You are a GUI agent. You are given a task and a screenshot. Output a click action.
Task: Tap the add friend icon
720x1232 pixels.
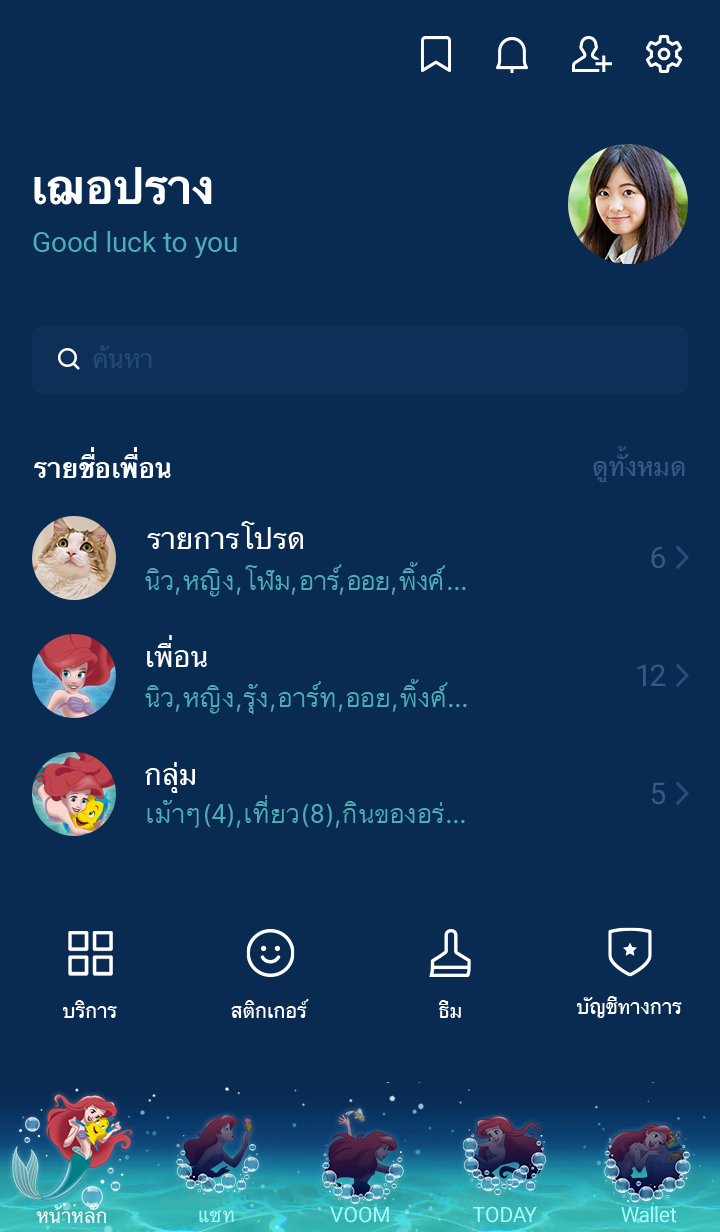point(590,55)
